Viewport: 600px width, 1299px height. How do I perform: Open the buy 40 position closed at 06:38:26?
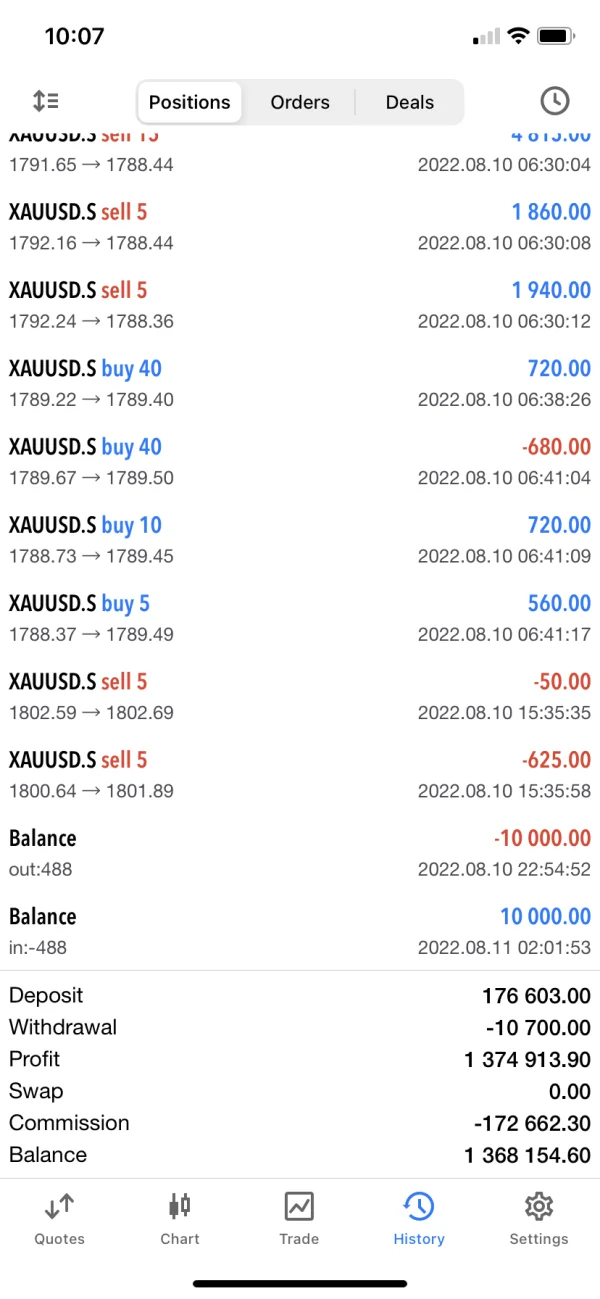pyautogui.click(x=300, y=384)
